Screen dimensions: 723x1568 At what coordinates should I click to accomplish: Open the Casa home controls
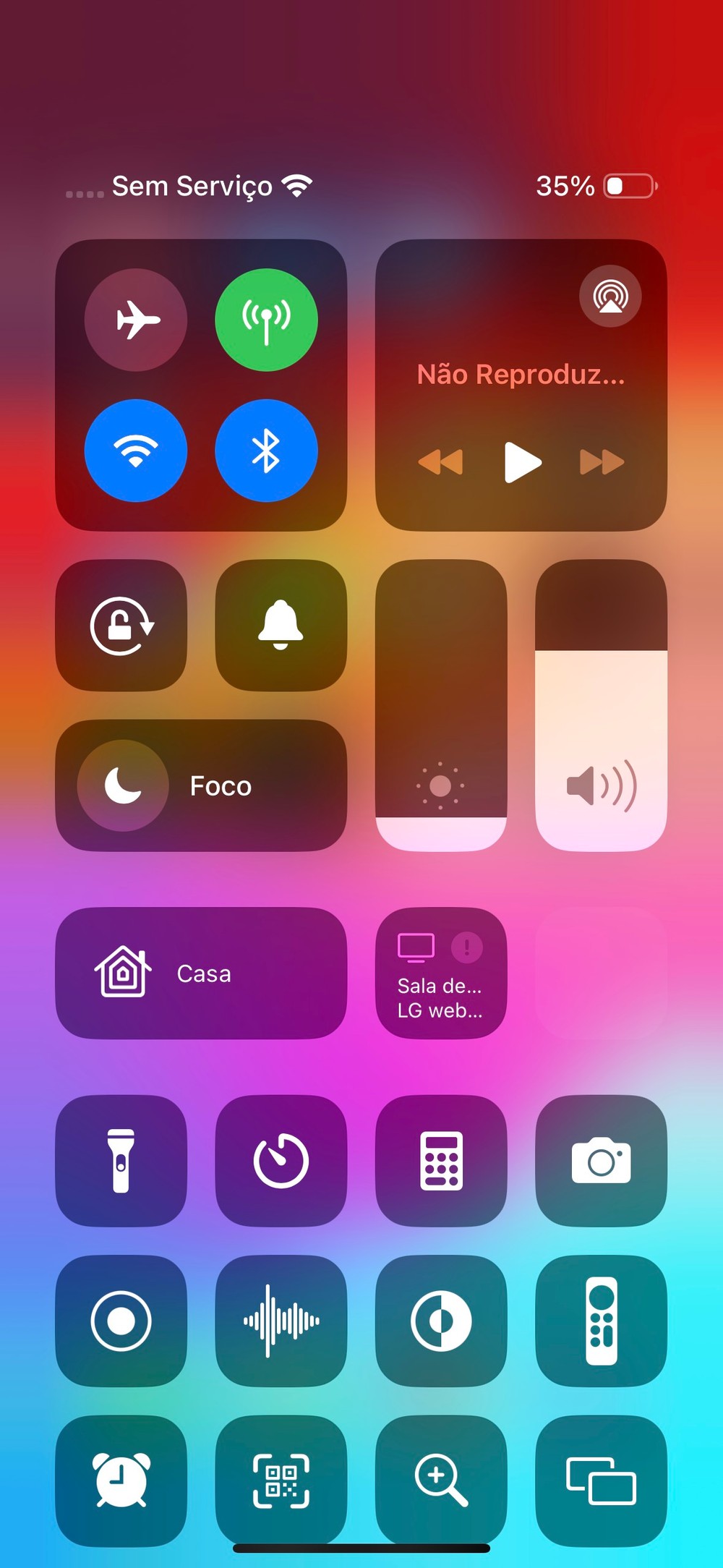coord(201,973)
